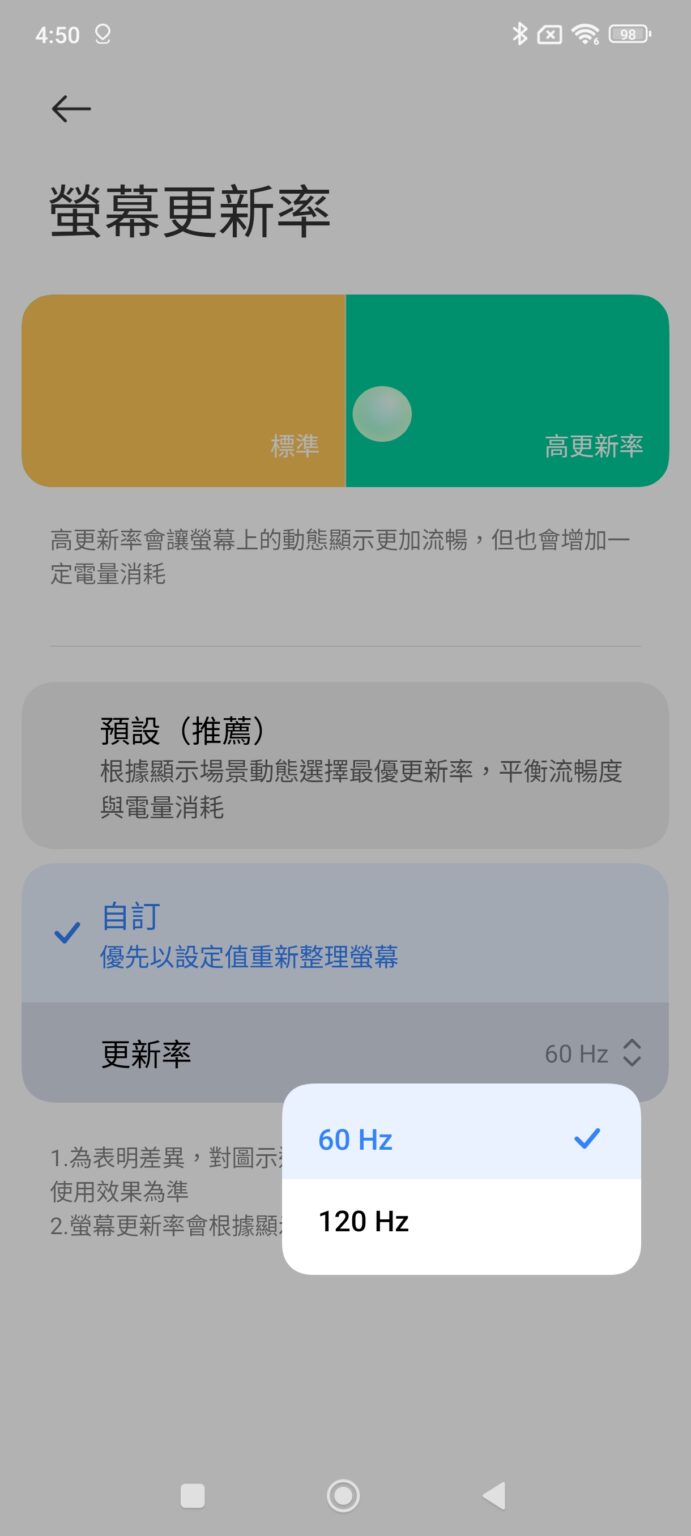Select the 自訂 custom option
Screen dimensions: 691x1536
[x=344, y=934]
